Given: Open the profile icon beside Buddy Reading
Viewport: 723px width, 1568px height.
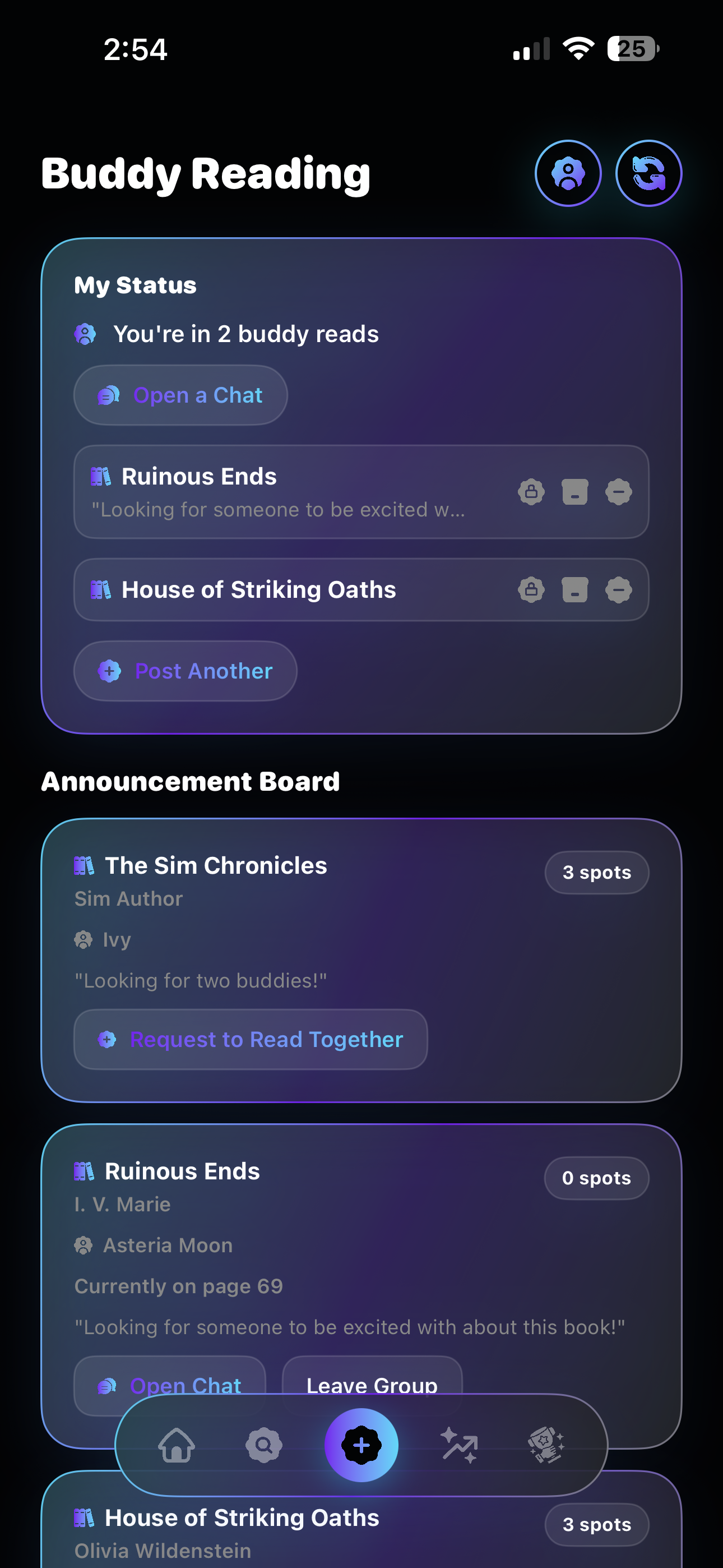Looking at the screenshot, I should [568, 173].
